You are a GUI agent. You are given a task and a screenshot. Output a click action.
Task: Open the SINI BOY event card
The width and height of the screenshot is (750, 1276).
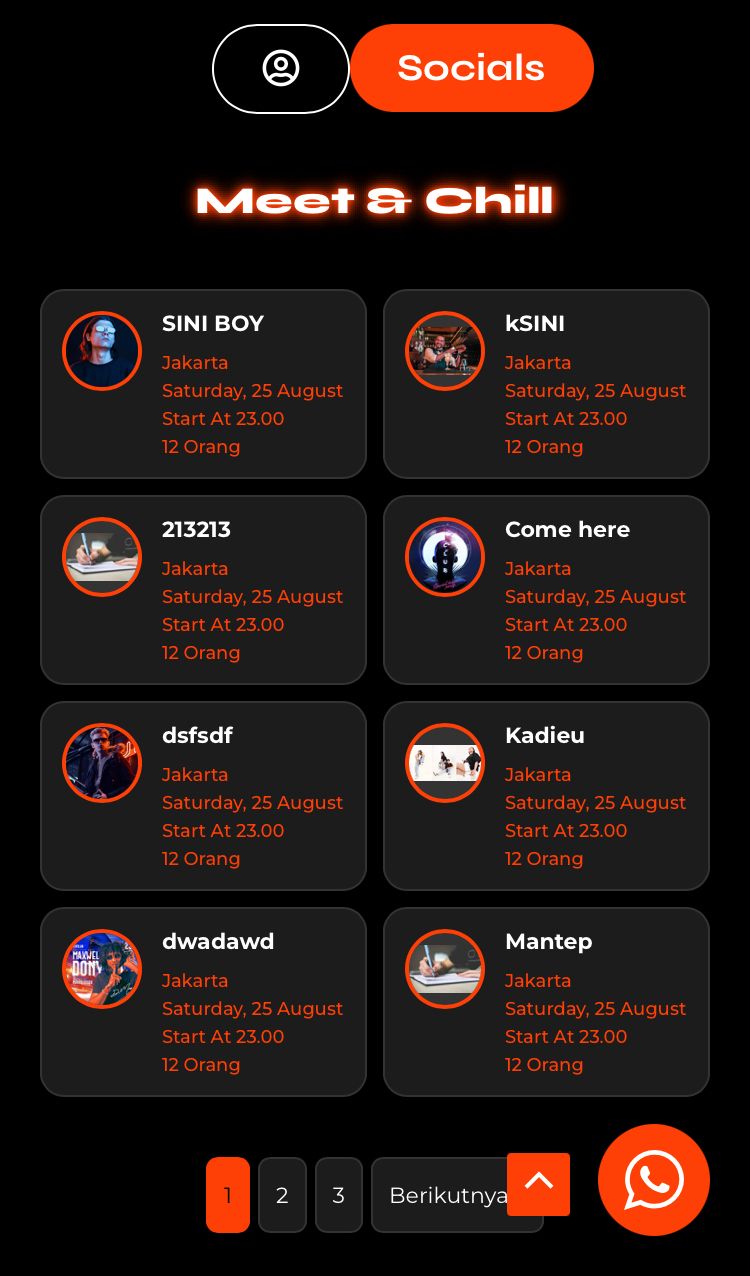tap(203, 384)
